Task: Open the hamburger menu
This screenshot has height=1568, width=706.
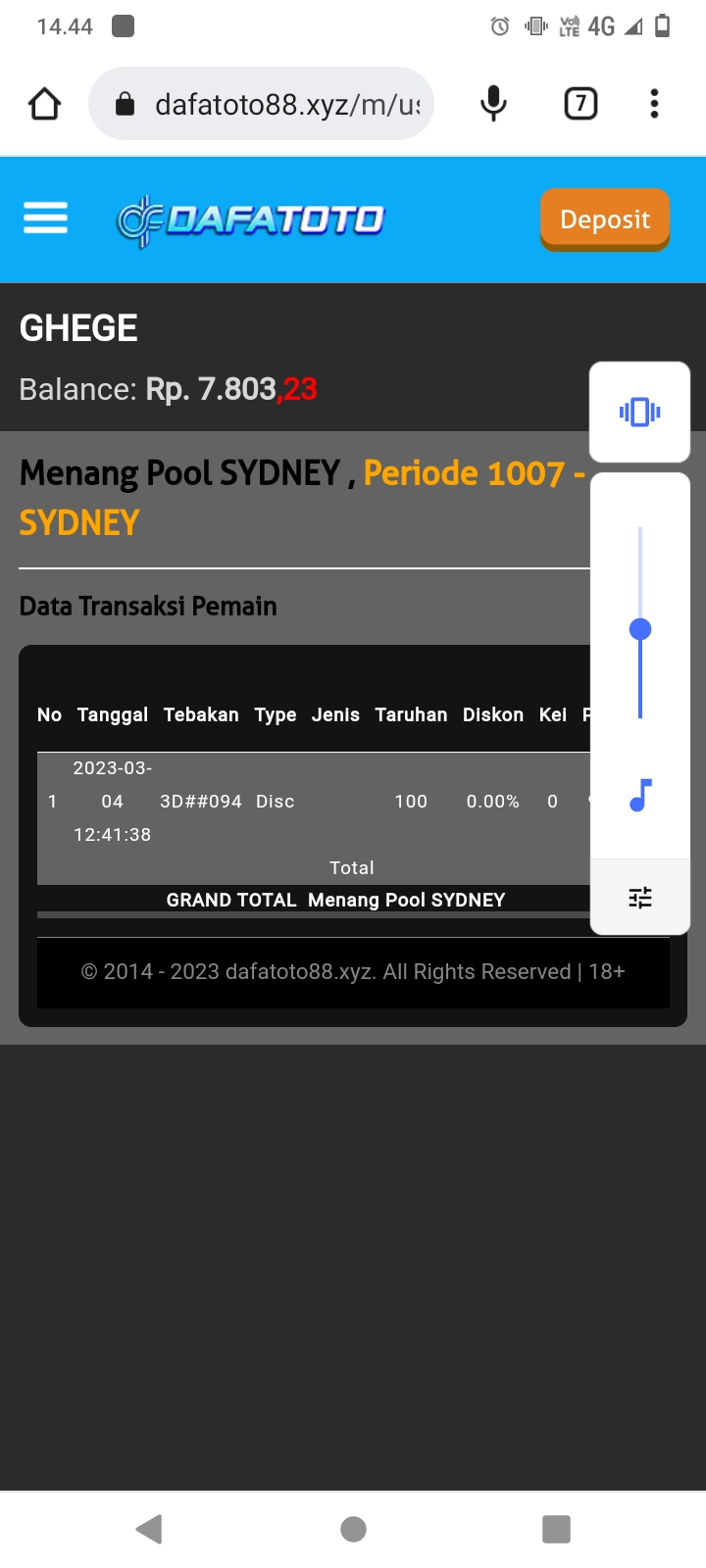Action: coord(45,218)
